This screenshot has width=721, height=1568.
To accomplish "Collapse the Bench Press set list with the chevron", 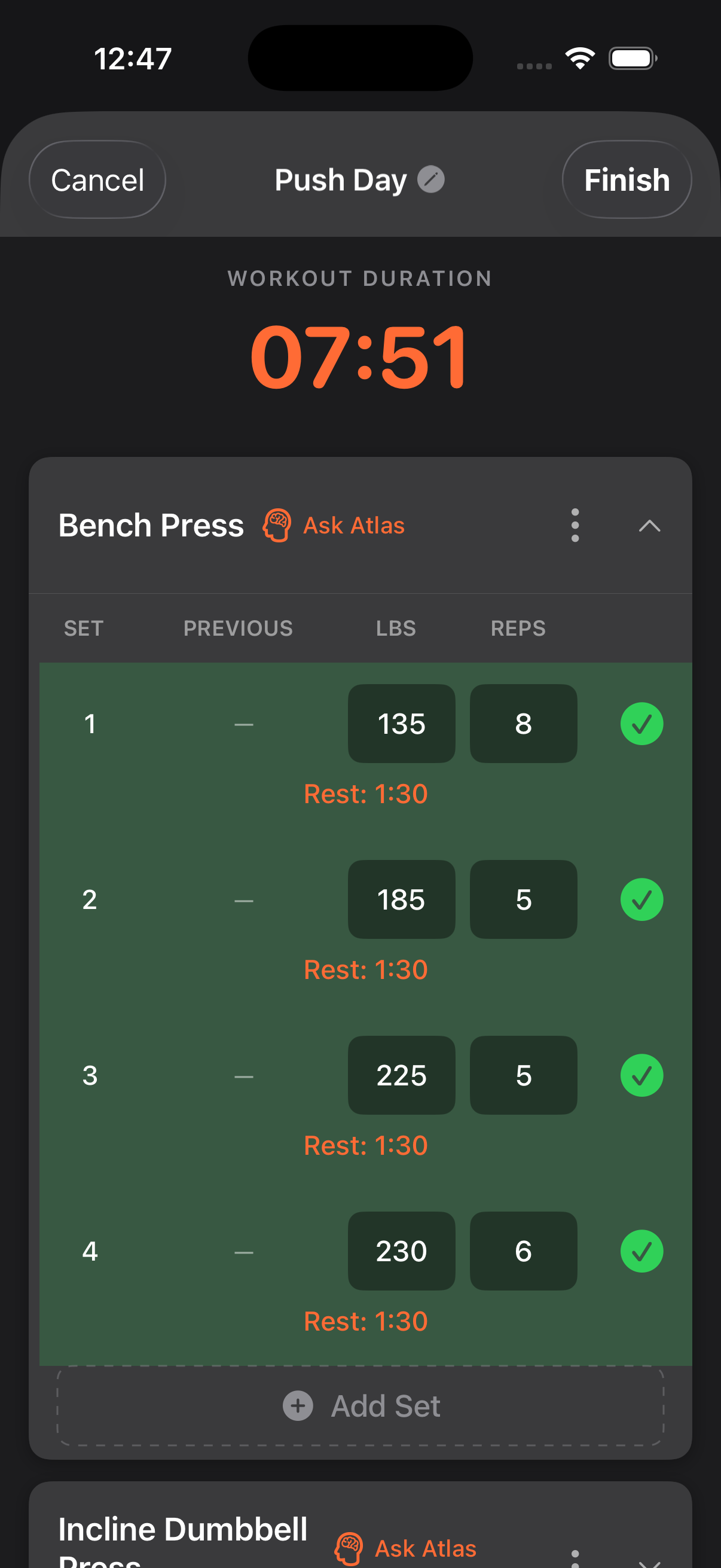I will [649, 526].
